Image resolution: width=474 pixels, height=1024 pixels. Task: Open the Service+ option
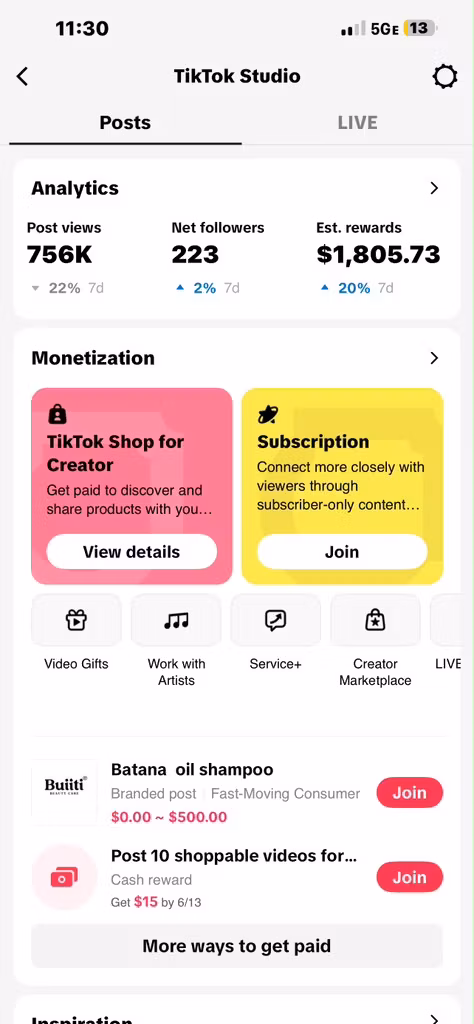276,637
